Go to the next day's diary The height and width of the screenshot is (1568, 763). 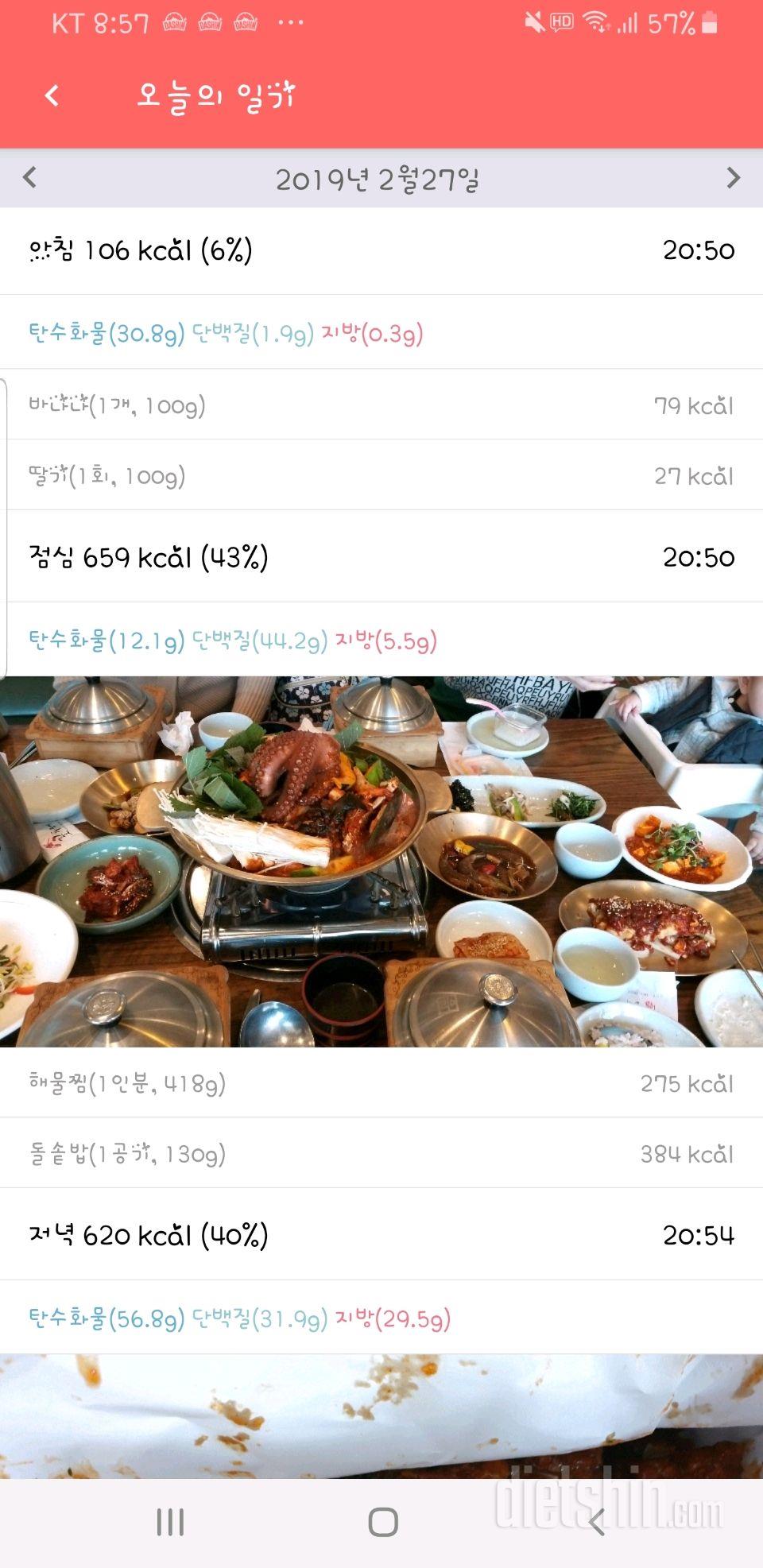[733, 178]
